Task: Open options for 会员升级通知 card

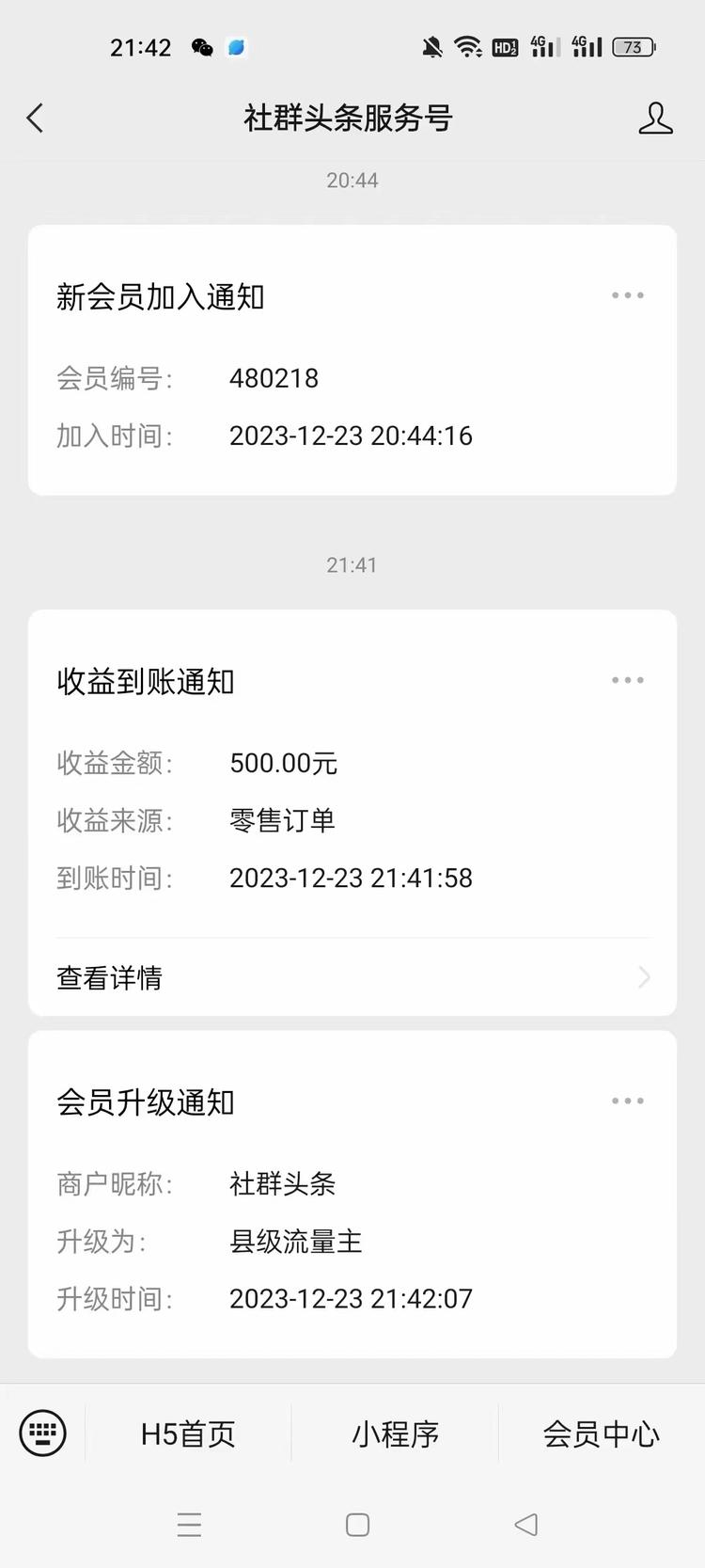Action: 627,1101
